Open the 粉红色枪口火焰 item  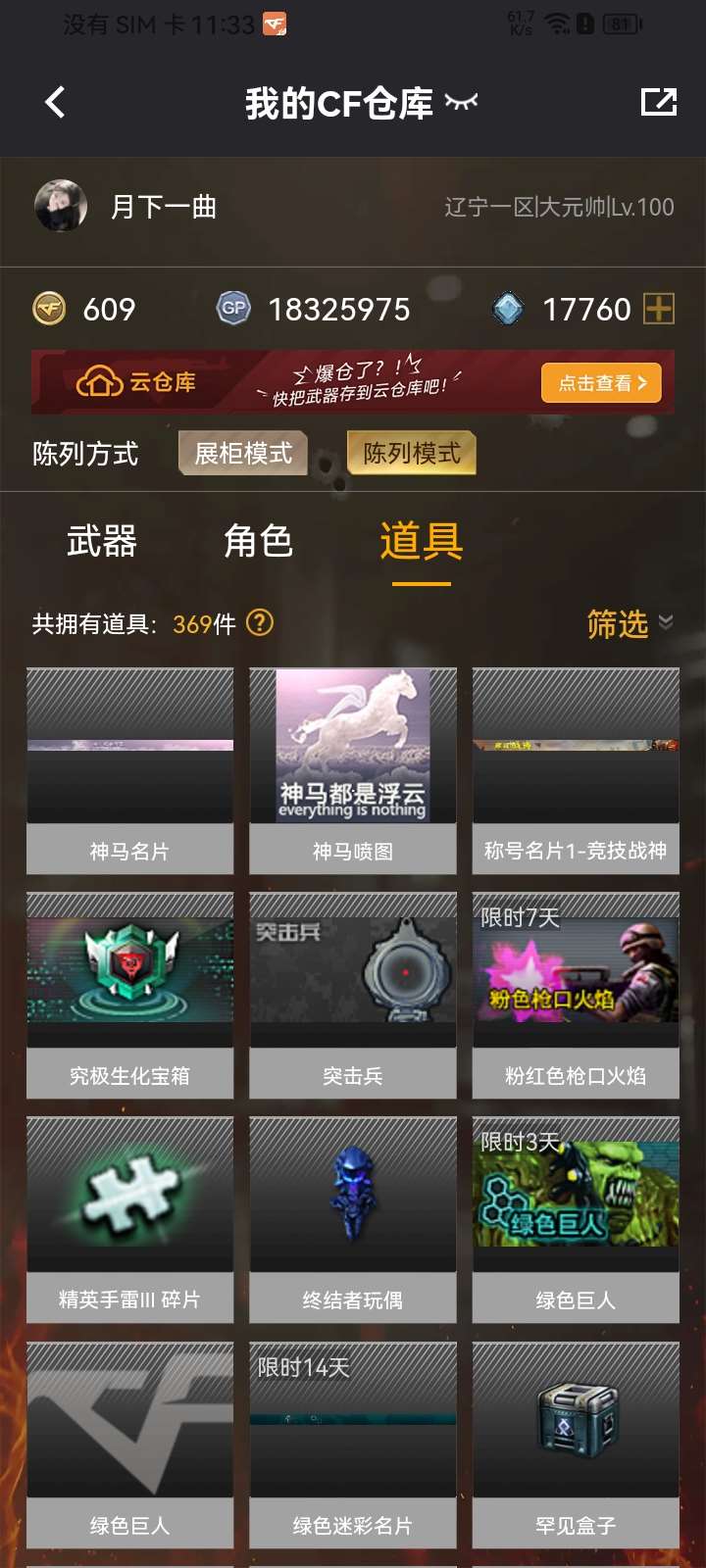coord(576,996)
